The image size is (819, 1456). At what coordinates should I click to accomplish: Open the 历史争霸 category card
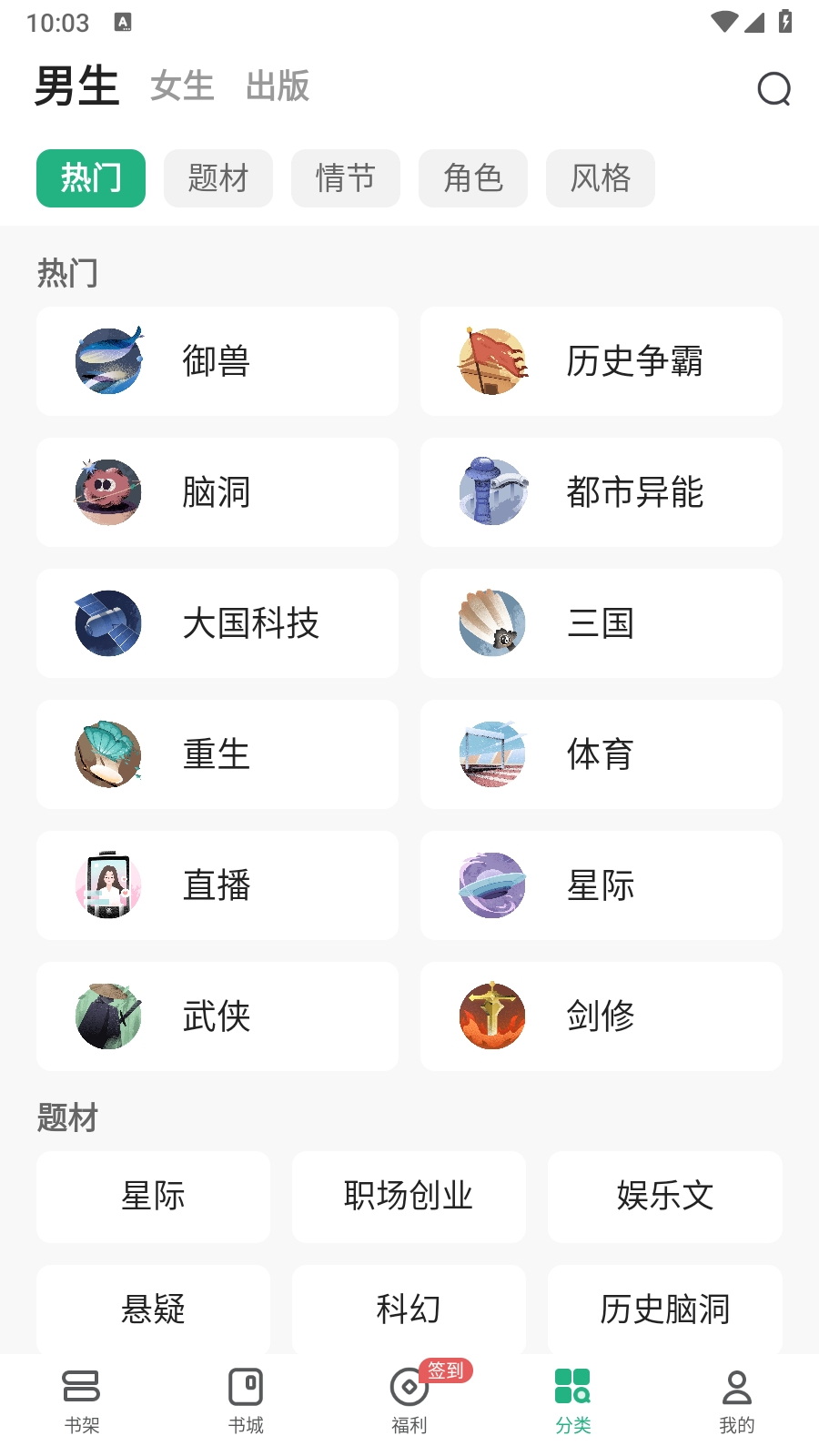pos(602,361)
